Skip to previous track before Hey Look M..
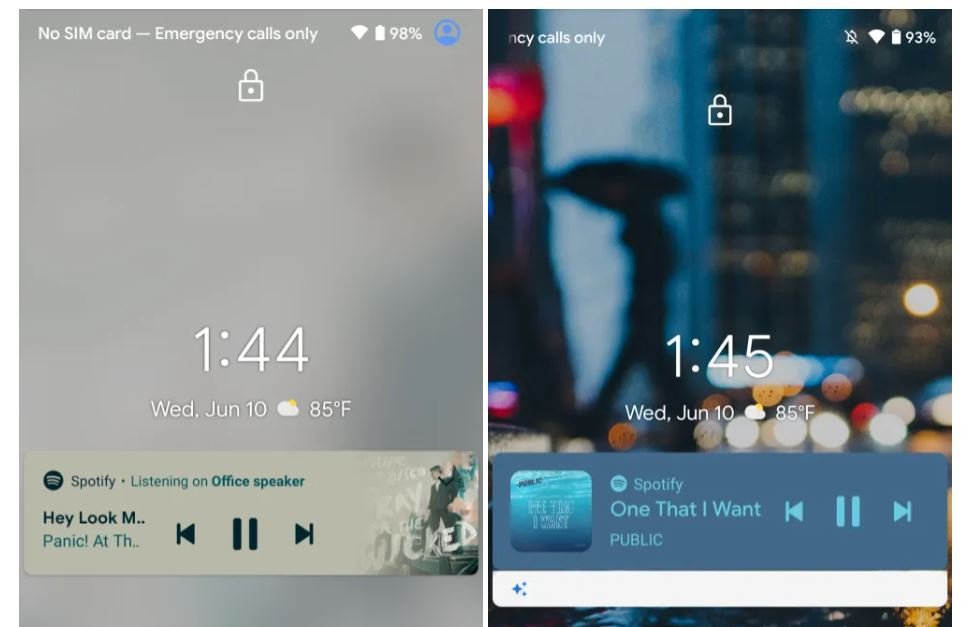Screen dimensions: 973x627 point(186,534)
